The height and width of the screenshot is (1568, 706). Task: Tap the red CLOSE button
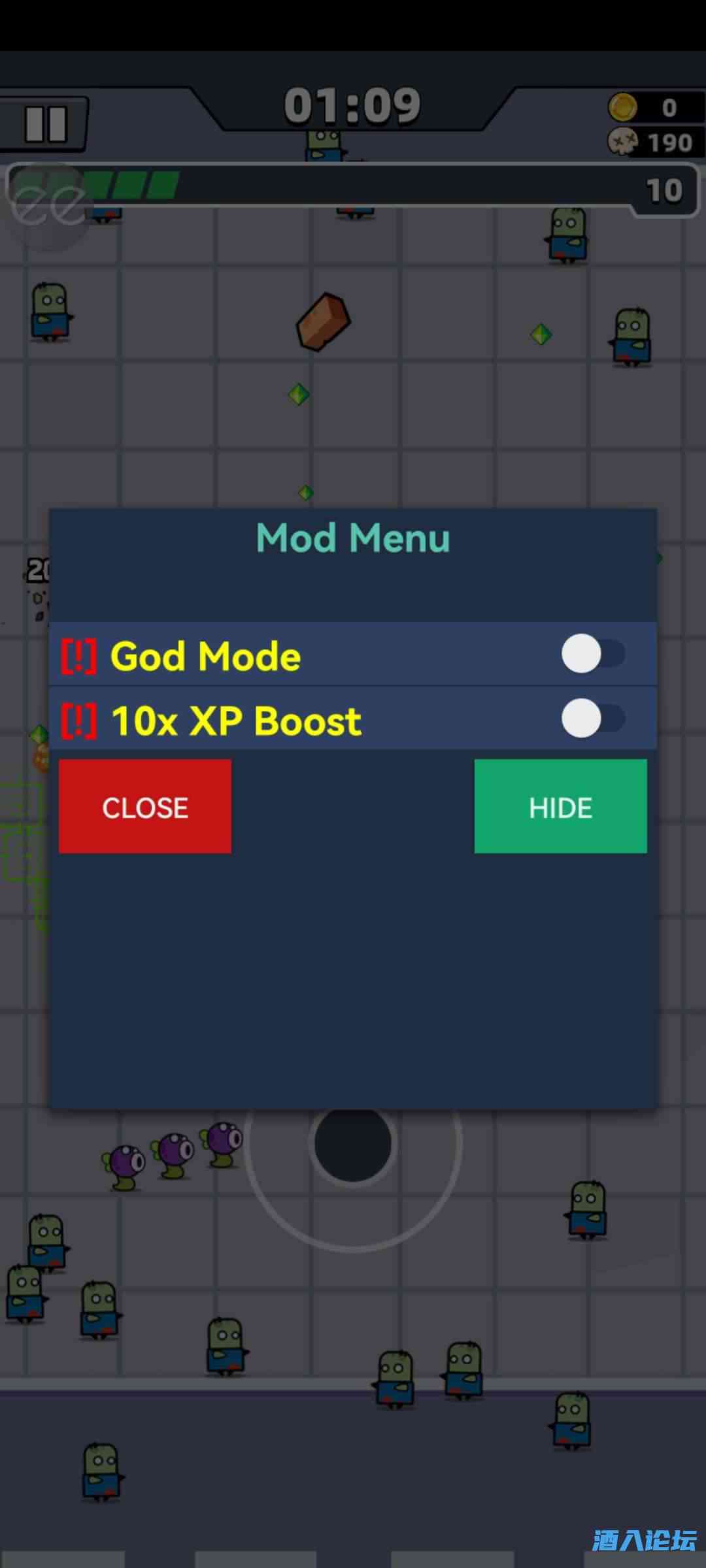[x=145, y=806]
